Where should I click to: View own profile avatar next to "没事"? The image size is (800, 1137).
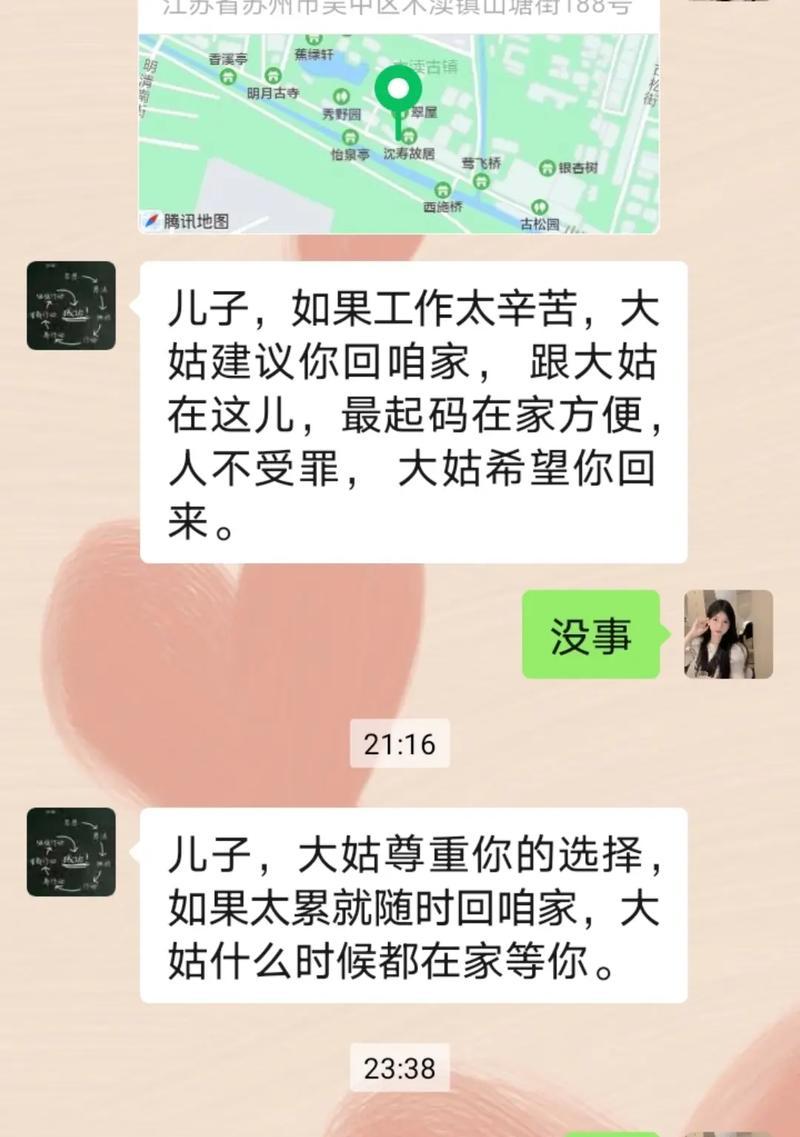point(728,634)
